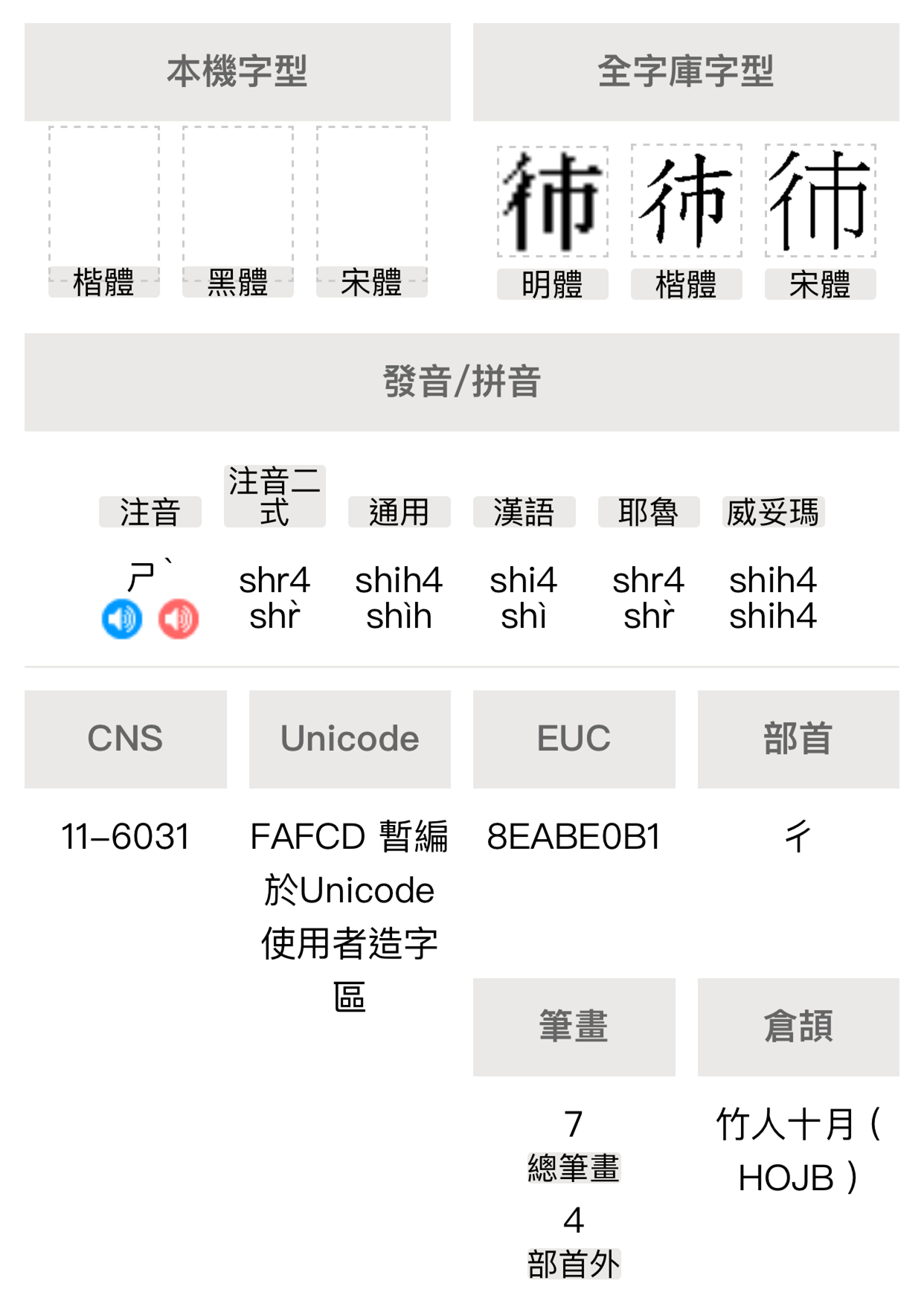
Task: Play the blue speaker pronunciation audio
Action: [x=122, y=618]
